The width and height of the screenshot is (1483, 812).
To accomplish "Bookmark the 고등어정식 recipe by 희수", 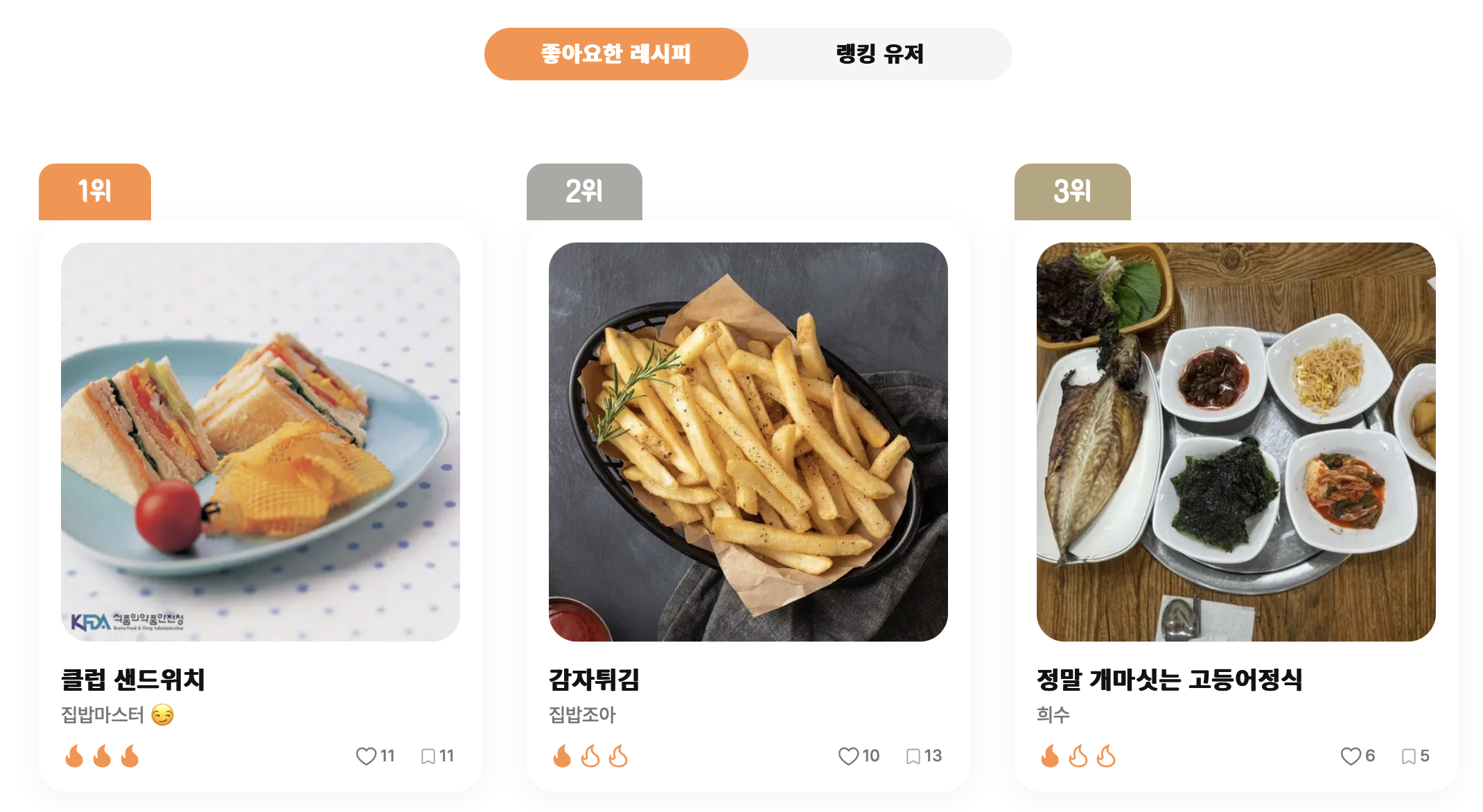I will tap(1409, 756).
